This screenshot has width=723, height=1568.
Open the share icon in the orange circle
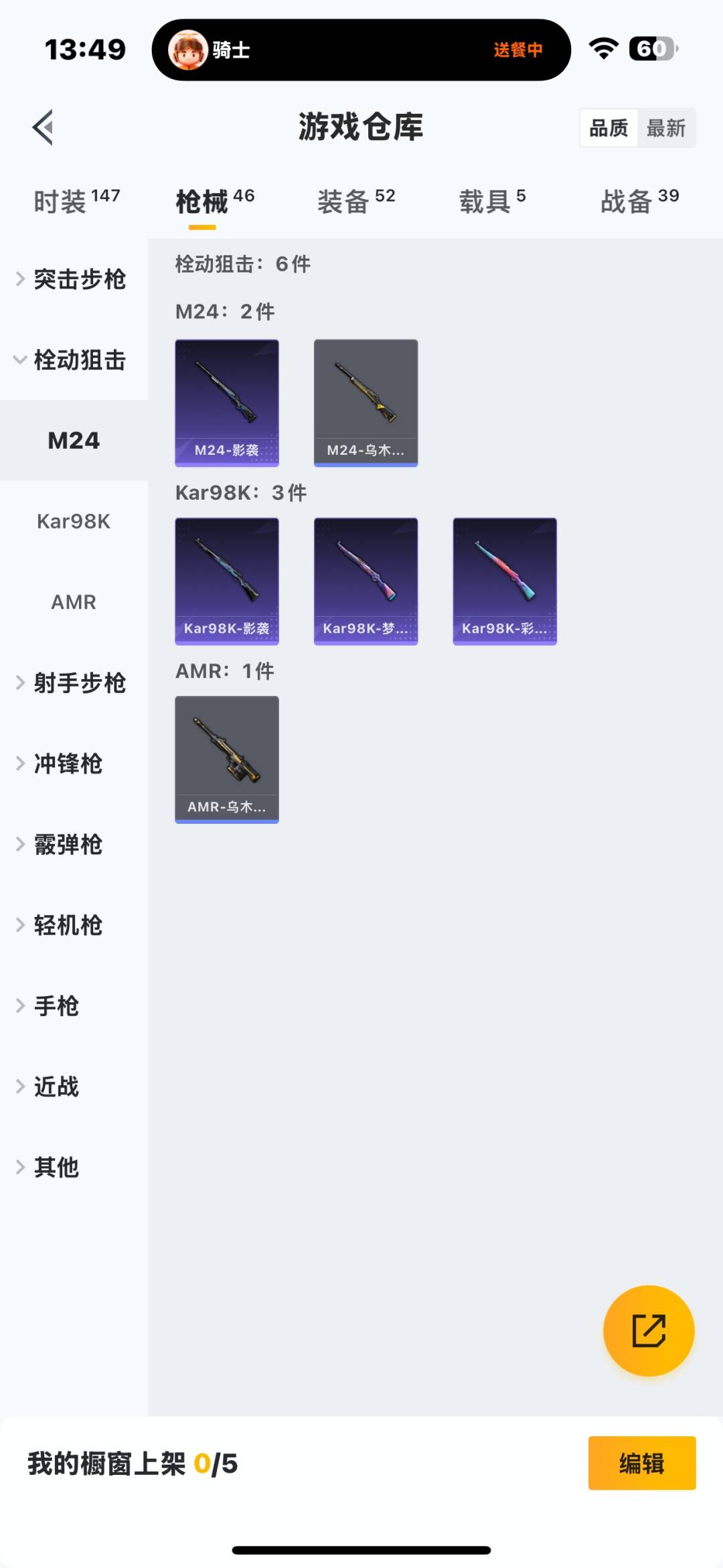pos(647,1332)
